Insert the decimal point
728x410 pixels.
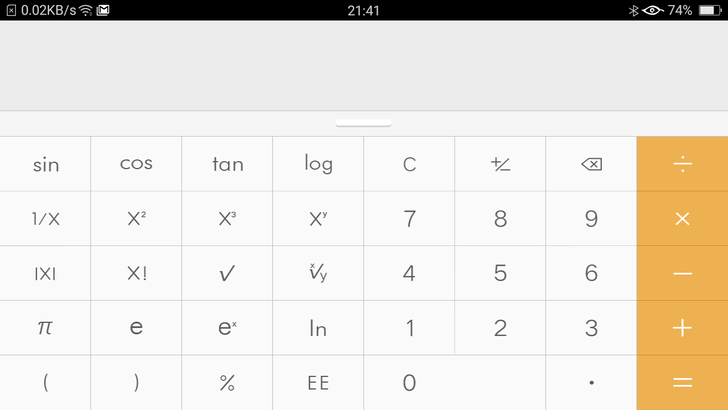[x=591, y=383]
